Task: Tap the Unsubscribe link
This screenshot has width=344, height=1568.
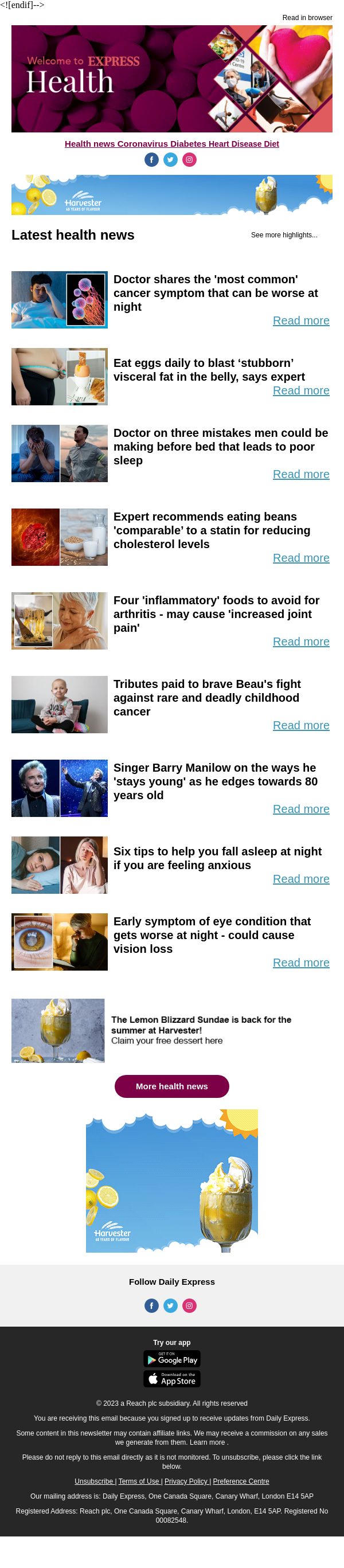Action: point(94,1481)
